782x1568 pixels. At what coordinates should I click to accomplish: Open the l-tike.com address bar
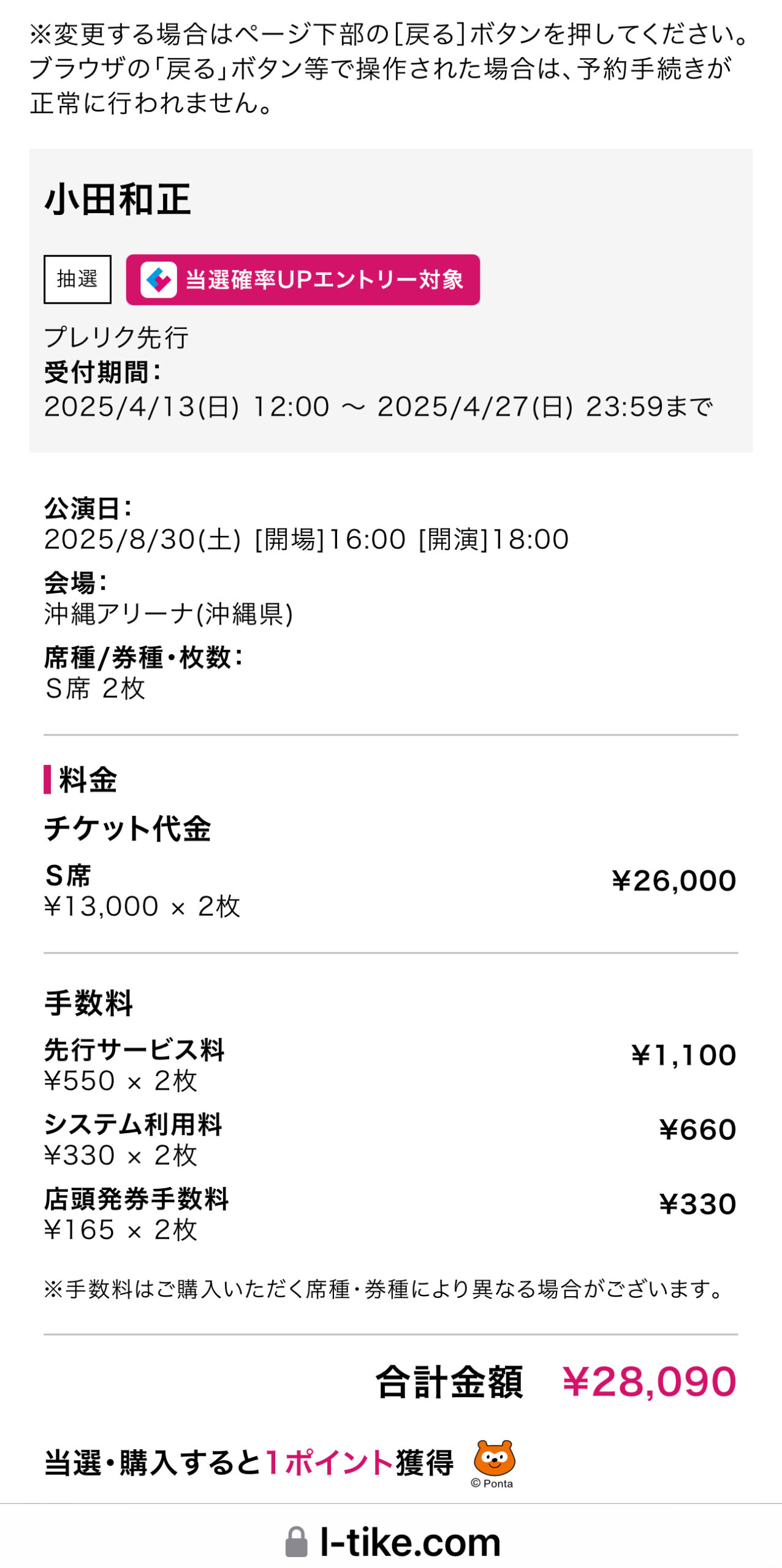392,1541
